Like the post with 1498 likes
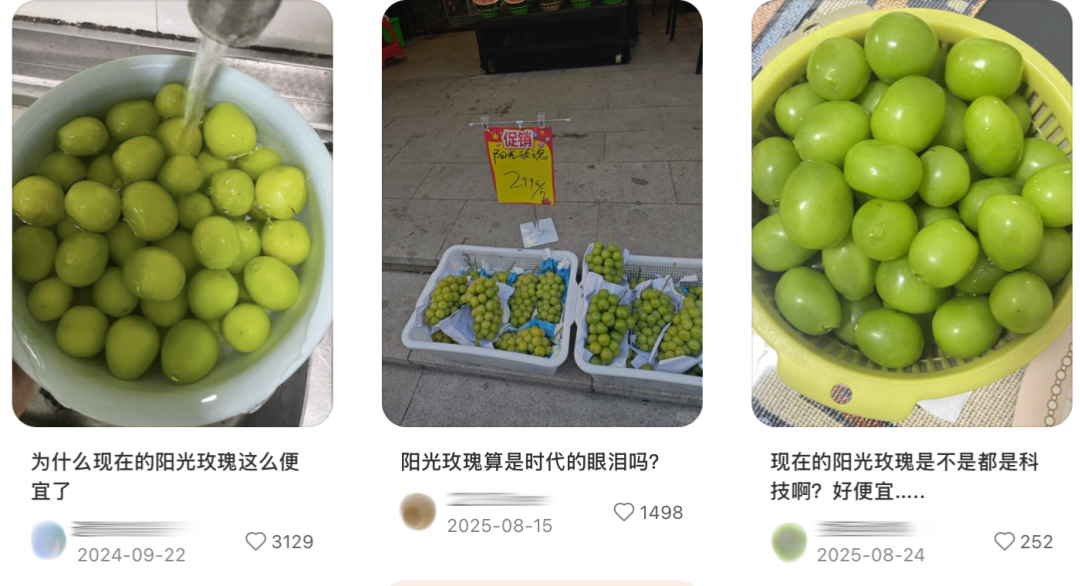Screen dimensions: 1080x586 click(x=624, y=512)
